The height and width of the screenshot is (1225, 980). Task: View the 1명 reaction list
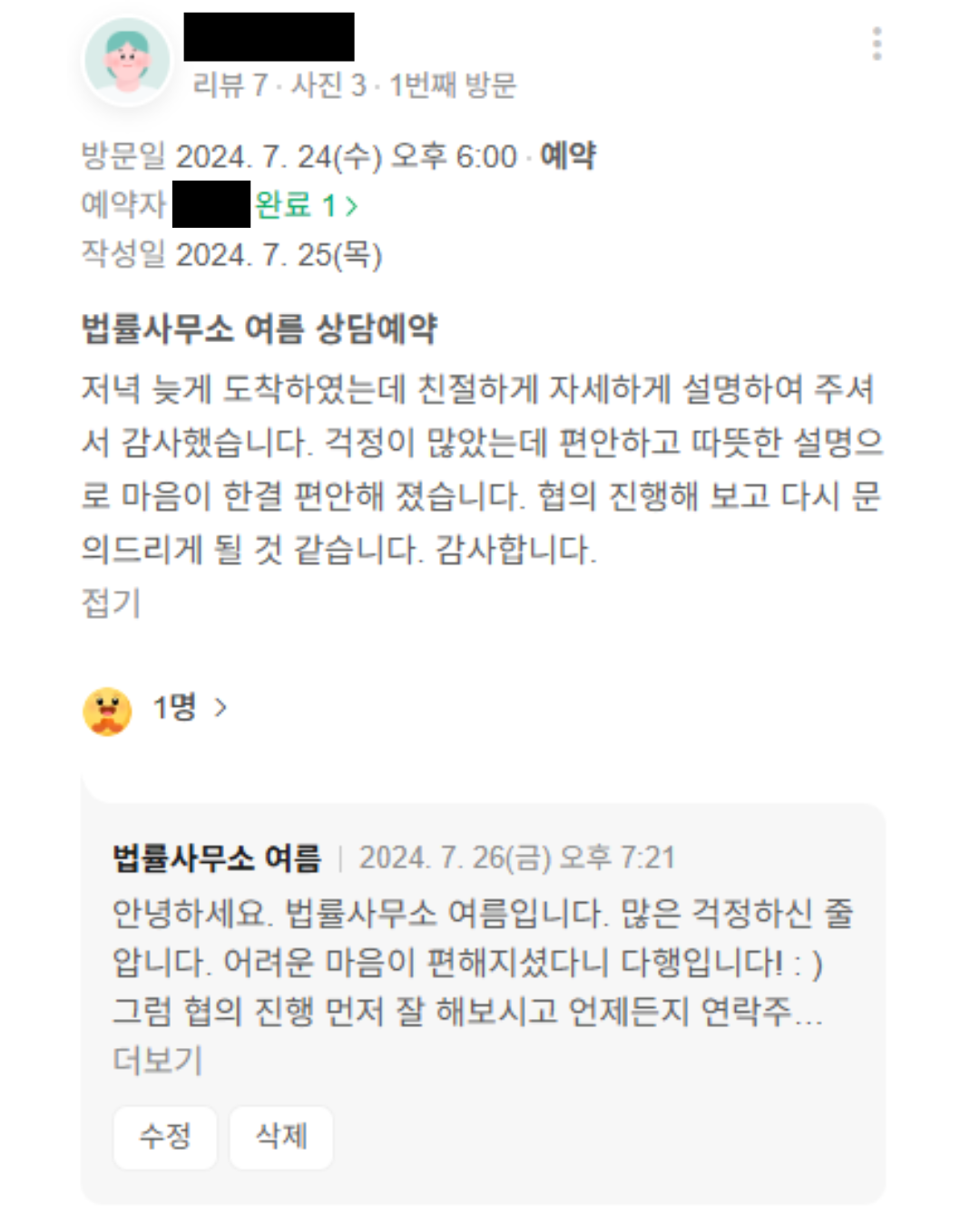point(189,708)
